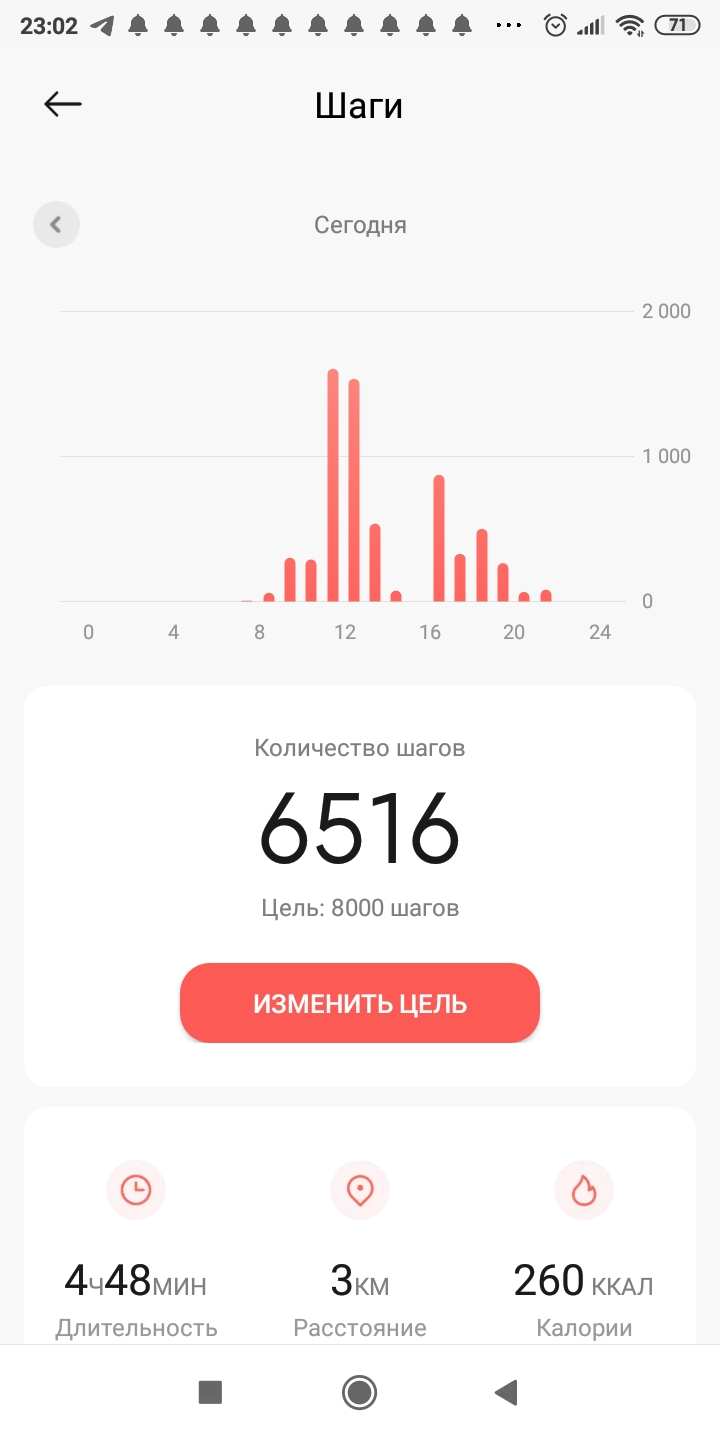Screen dimensions: 720x1440
Task: Open the Сегодня date selector
Action: tap(360, 224)
